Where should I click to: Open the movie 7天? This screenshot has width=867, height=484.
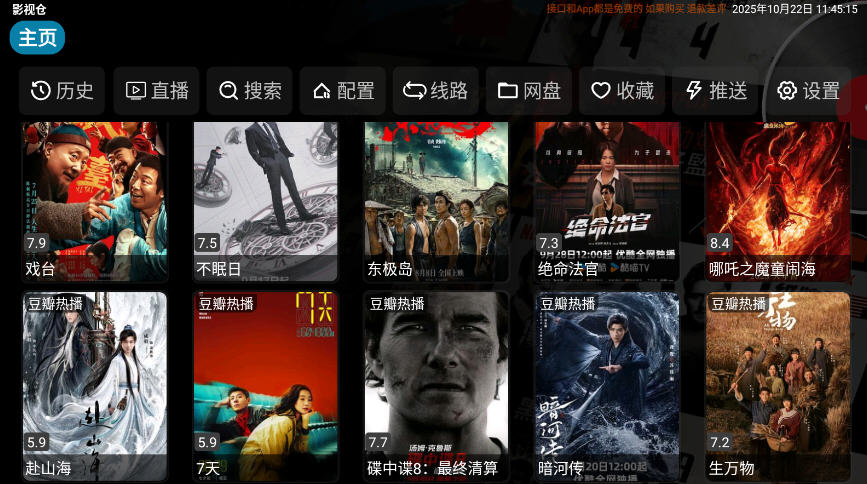pos(265,385)
